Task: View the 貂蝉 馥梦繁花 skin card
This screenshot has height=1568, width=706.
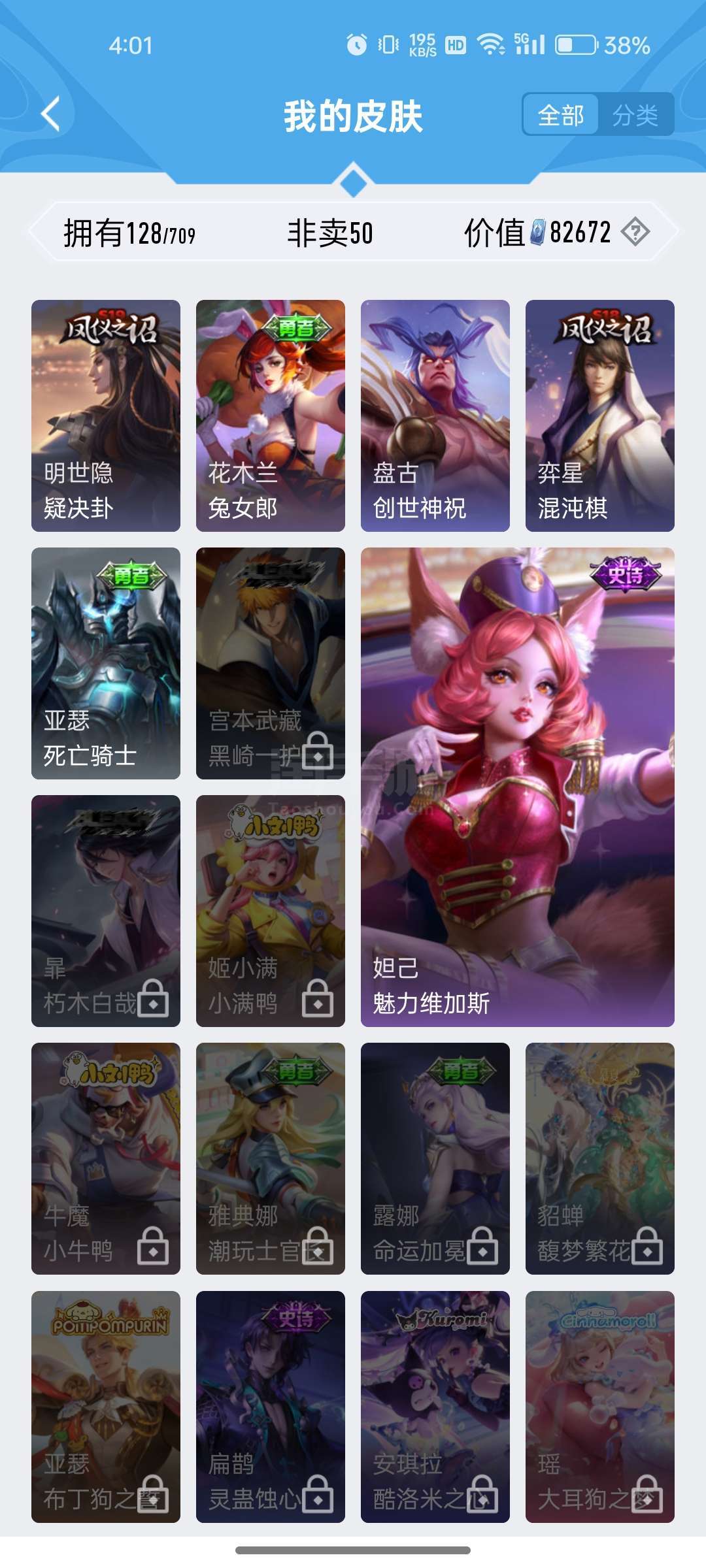Action: tap(600, 1158)
